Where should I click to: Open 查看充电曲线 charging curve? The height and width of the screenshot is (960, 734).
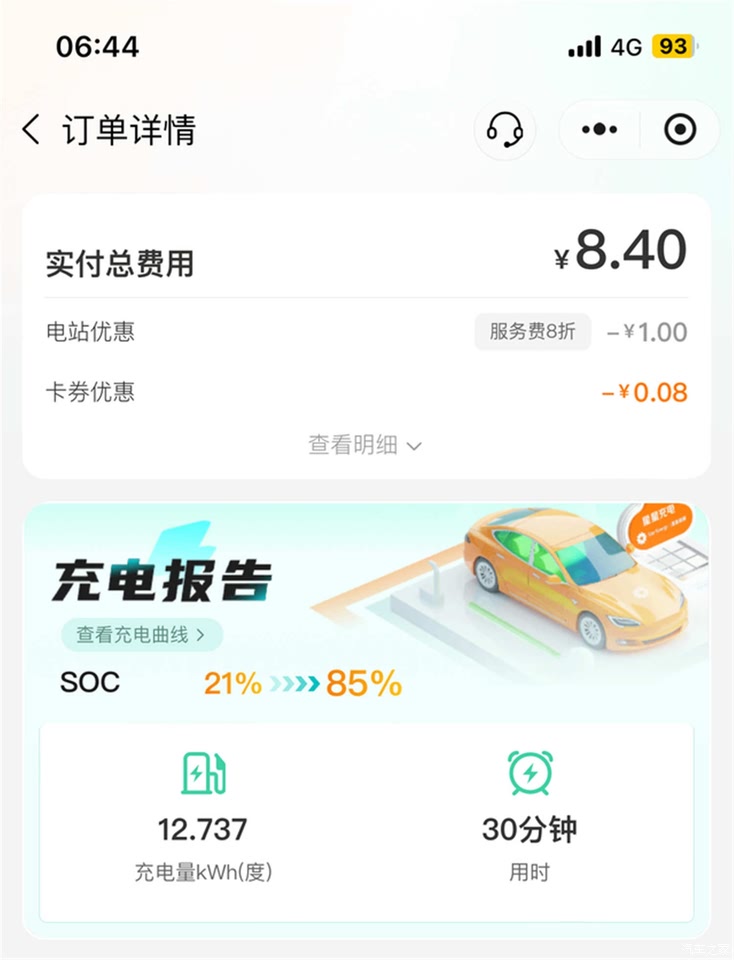point(142,634)
